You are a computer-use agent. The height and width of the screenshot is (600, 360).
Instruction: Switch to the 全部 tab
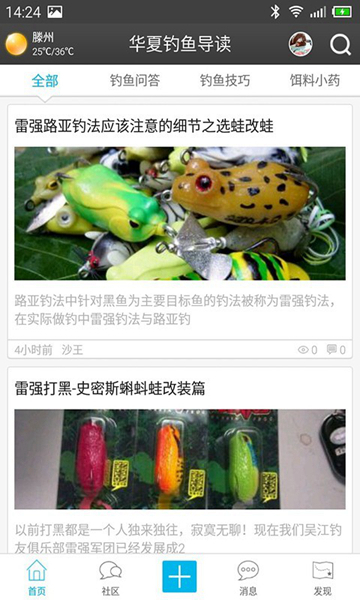click(45, 80)
